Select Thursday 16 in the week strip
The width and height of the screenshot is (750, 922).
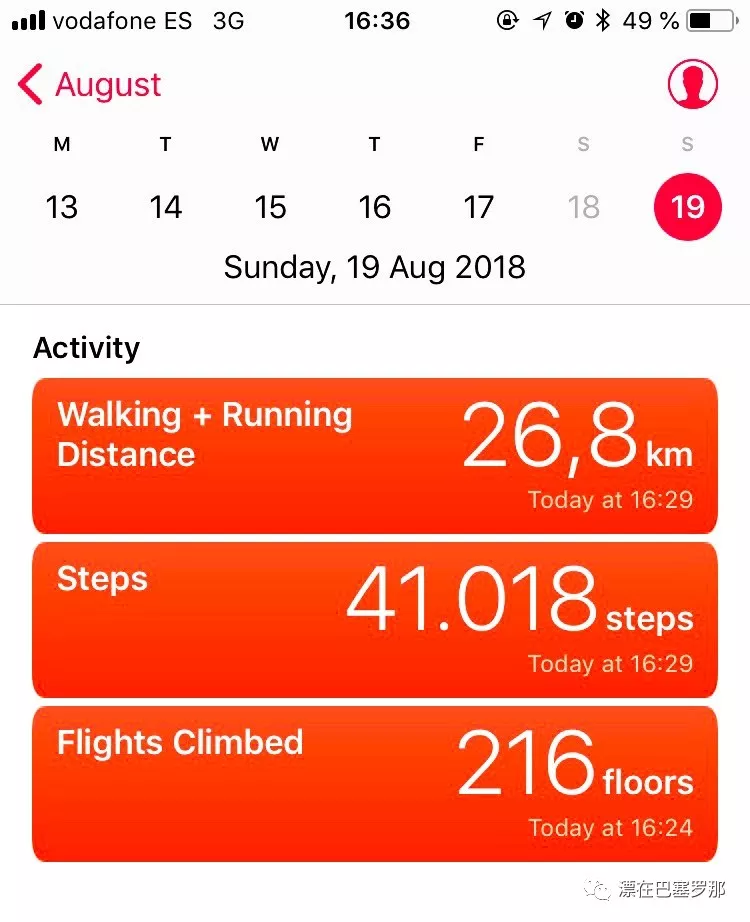[374, 207]
